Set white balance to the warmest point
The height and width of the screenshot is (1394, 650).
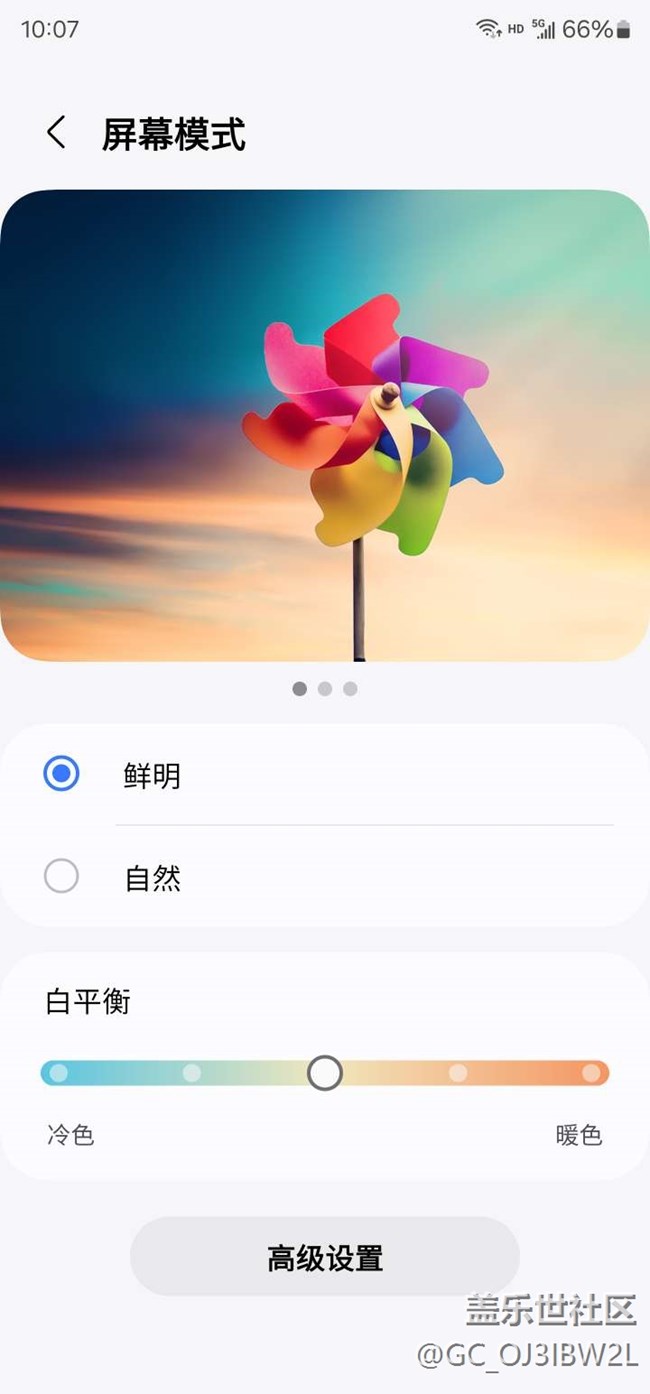591,1073
